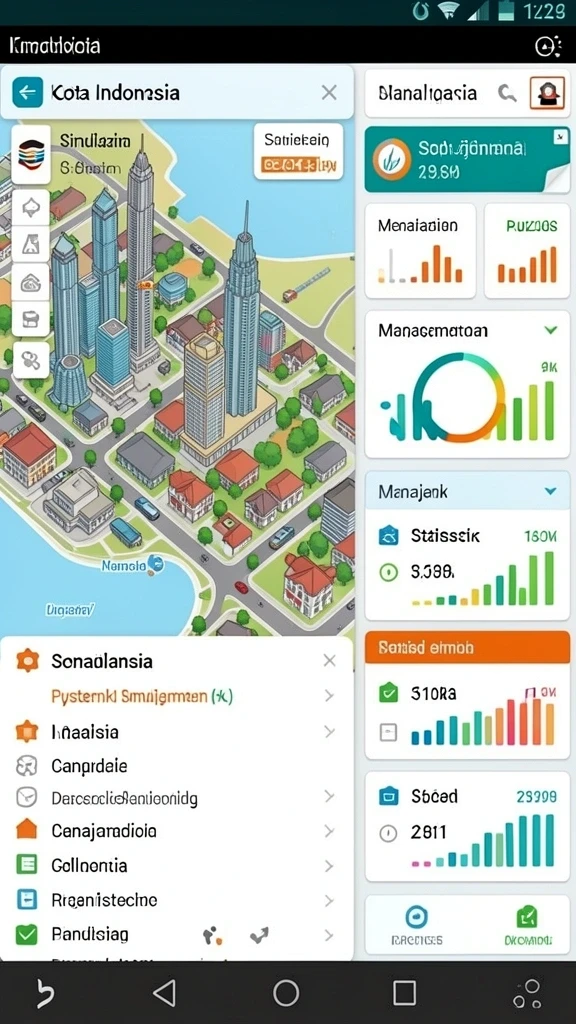This screenshot has height=1024, width=576.
Task: Tap the back arrow beside Kota Indonesia
Action: pyautogui.click(x=27, y=92)
